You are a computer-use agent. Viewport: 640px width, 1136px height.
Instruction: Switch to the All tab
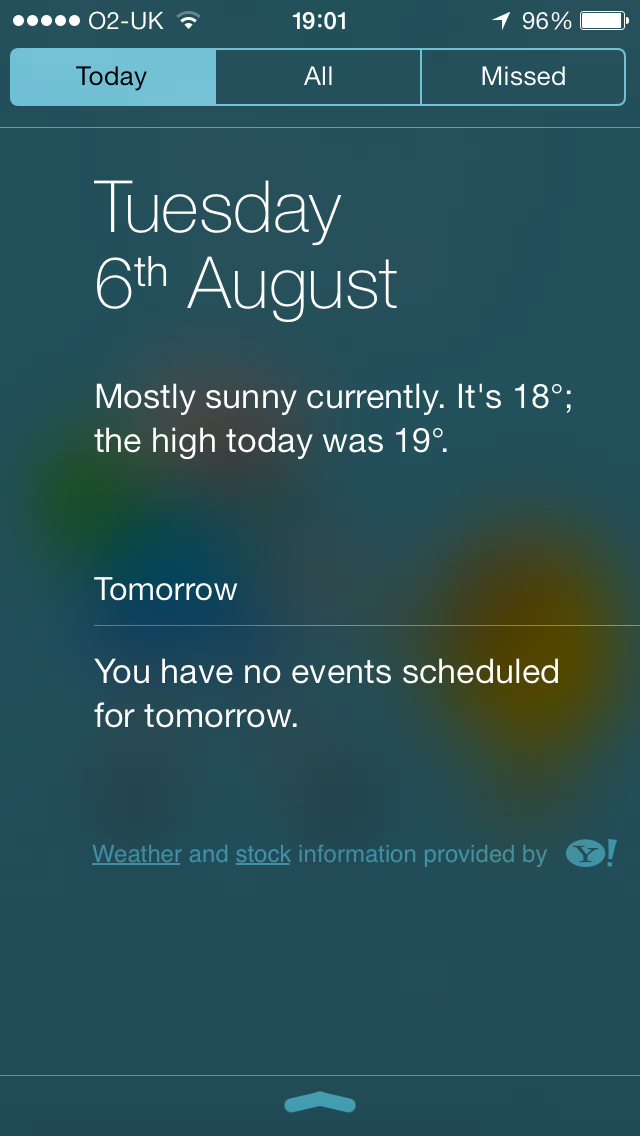[318, 77]
